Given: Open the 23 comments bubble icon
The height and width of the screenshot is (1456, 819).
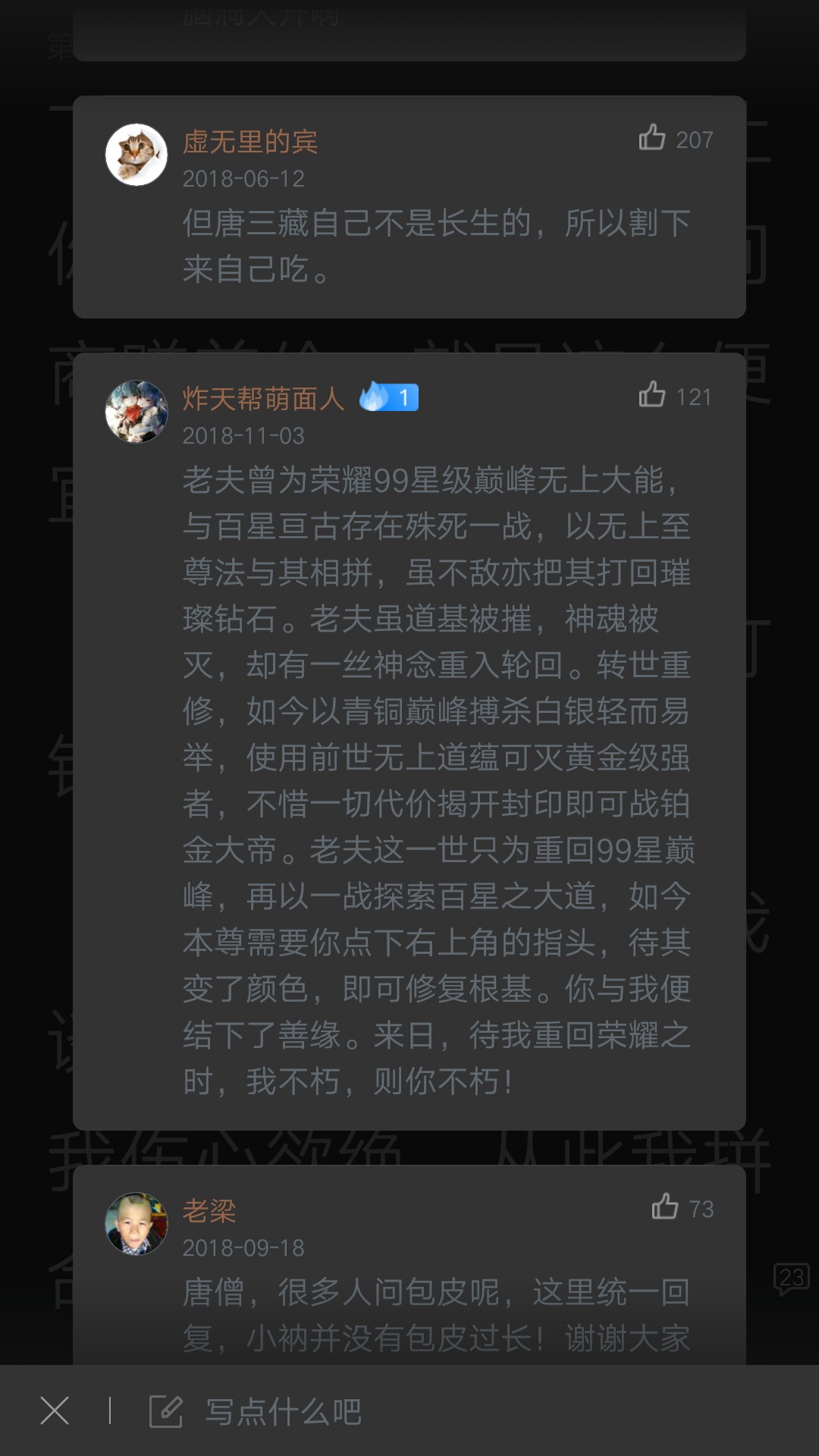Looking at the screenshot, I should [792, 1279].
